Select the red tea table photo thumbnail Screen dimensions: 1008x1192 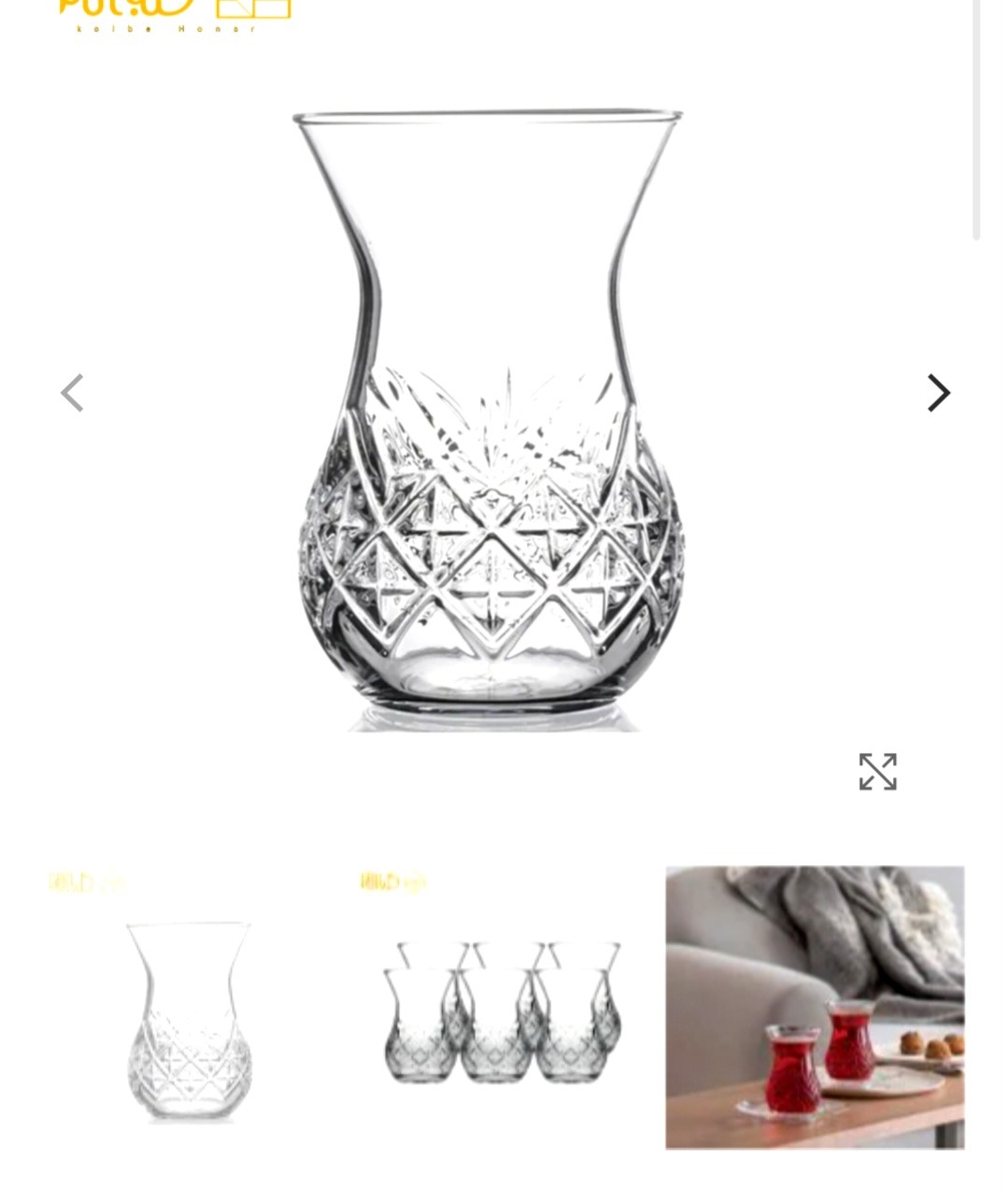(x=814, y=1007)
